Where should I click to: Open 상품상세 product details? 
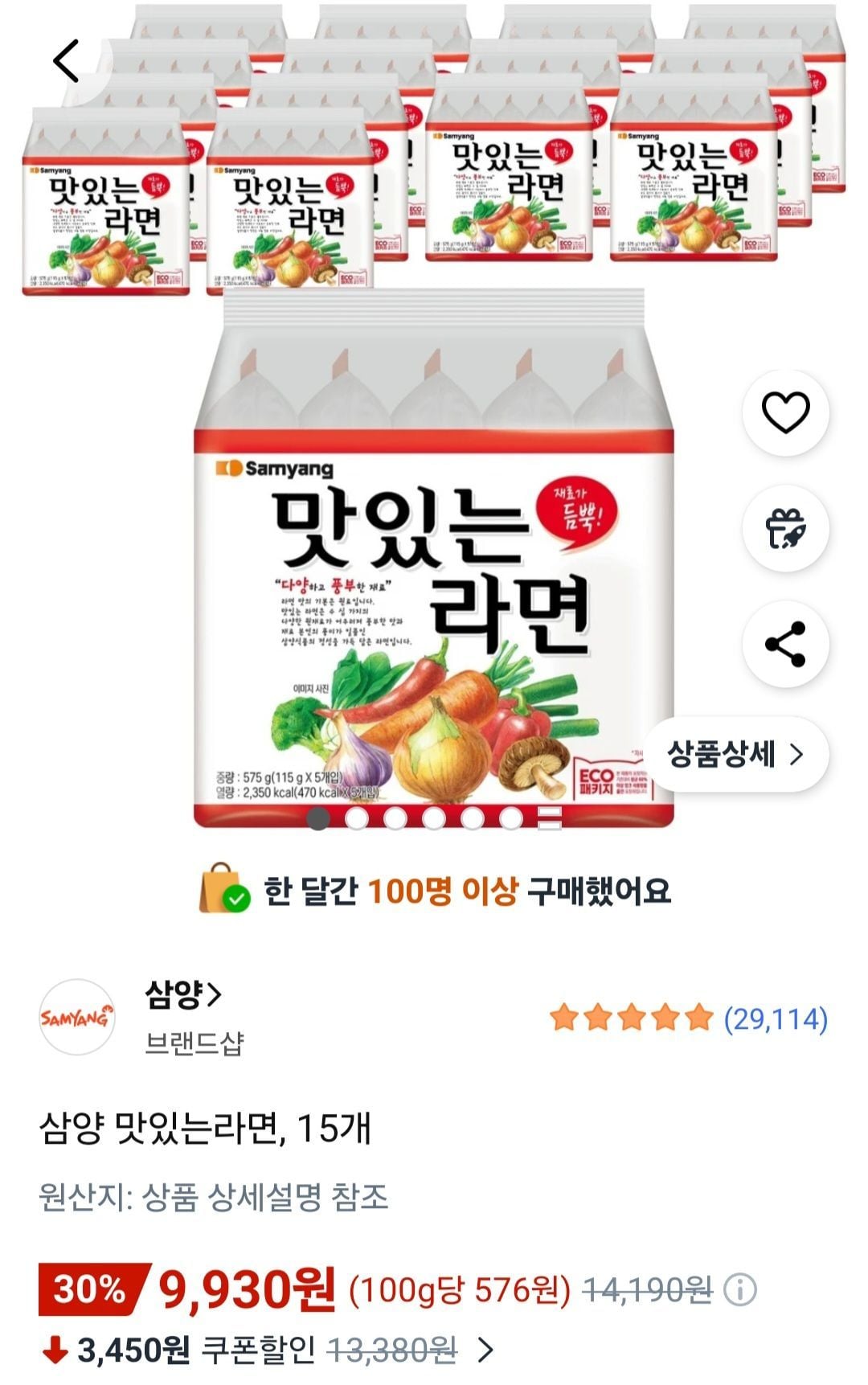coord(735,754)
